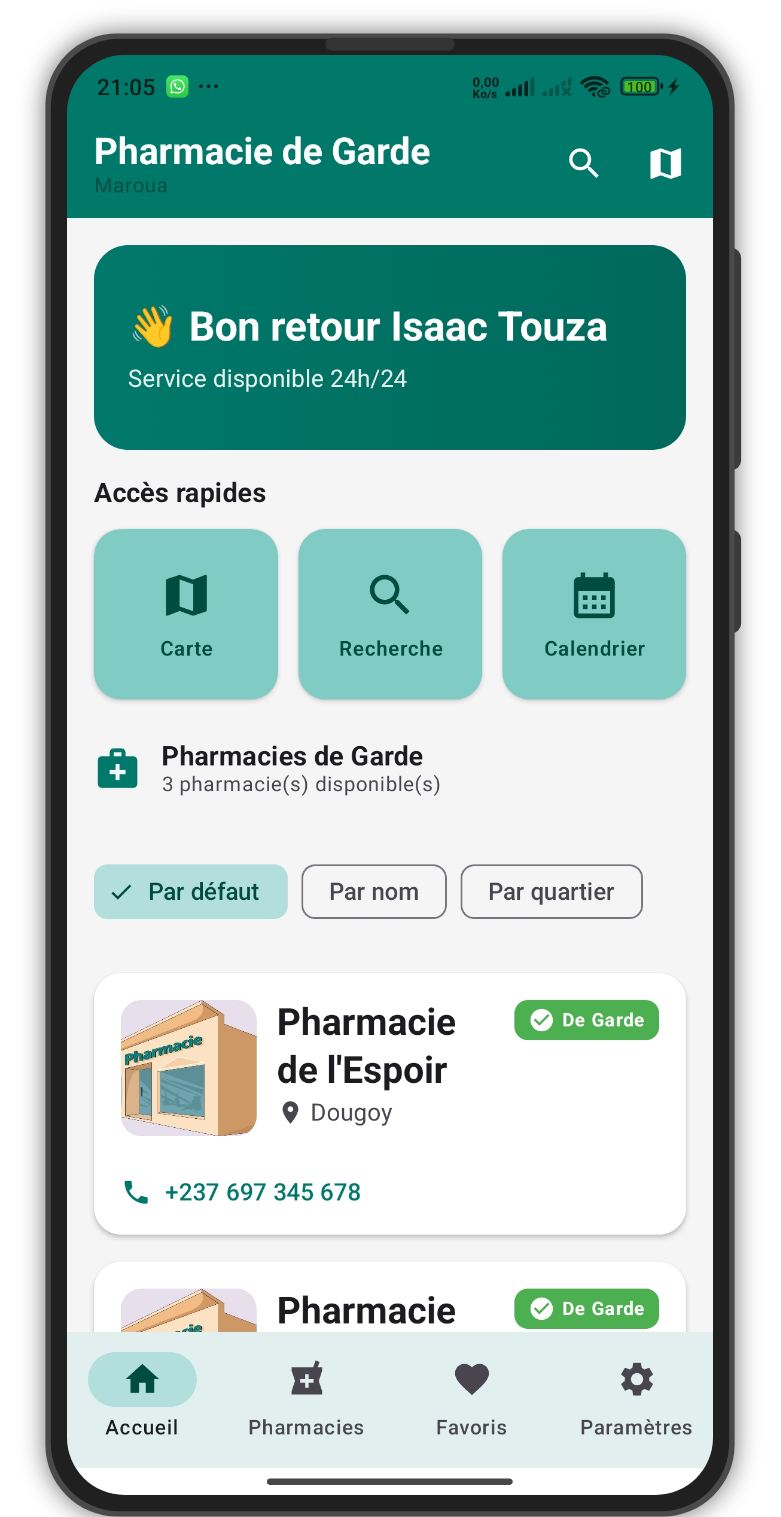Viewport: 781px width, 1517px height.
Task: Click the location pin icon beside Dougoy
Action: (290, 1112)
